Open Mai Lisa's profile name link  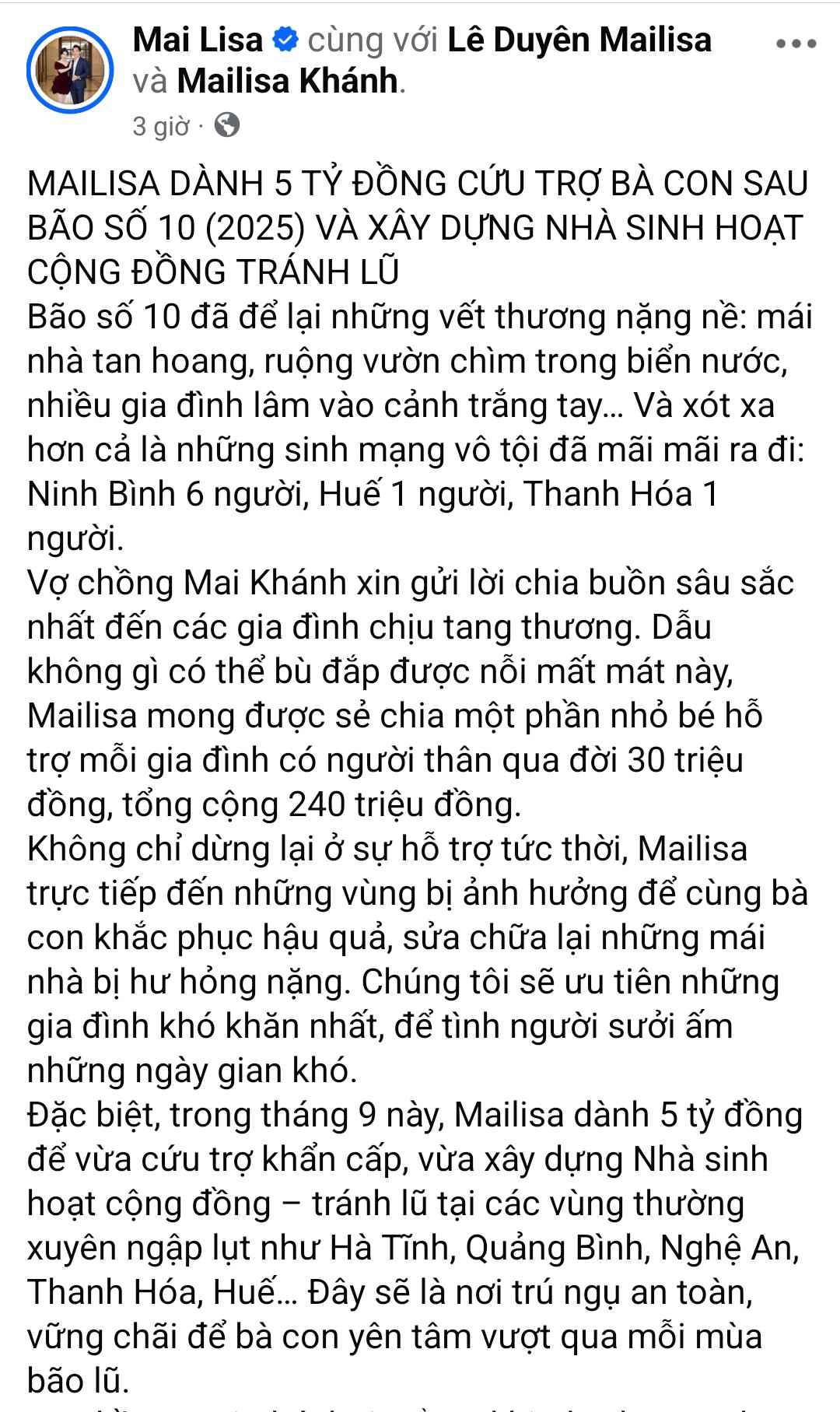pyautogui.click(x=198, y=40)
